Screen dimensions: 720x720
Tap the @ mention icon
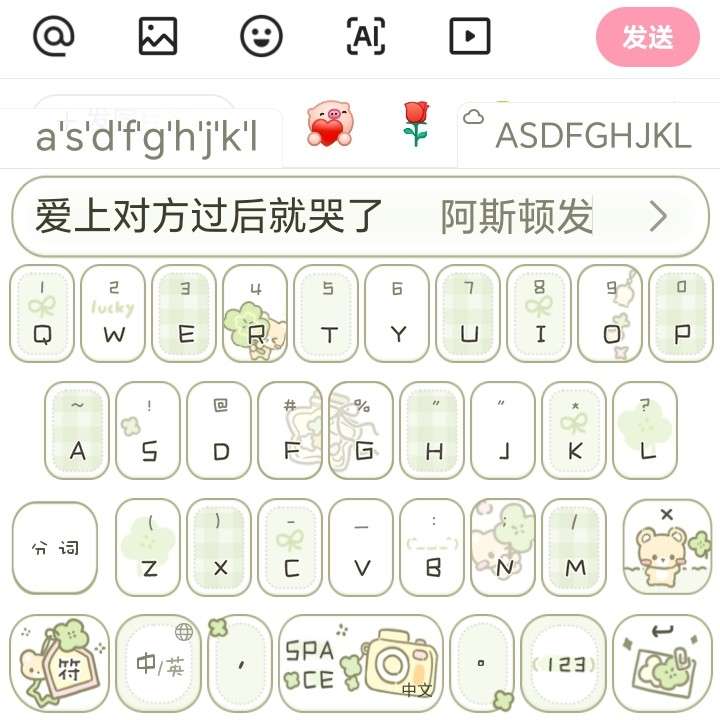54,36
